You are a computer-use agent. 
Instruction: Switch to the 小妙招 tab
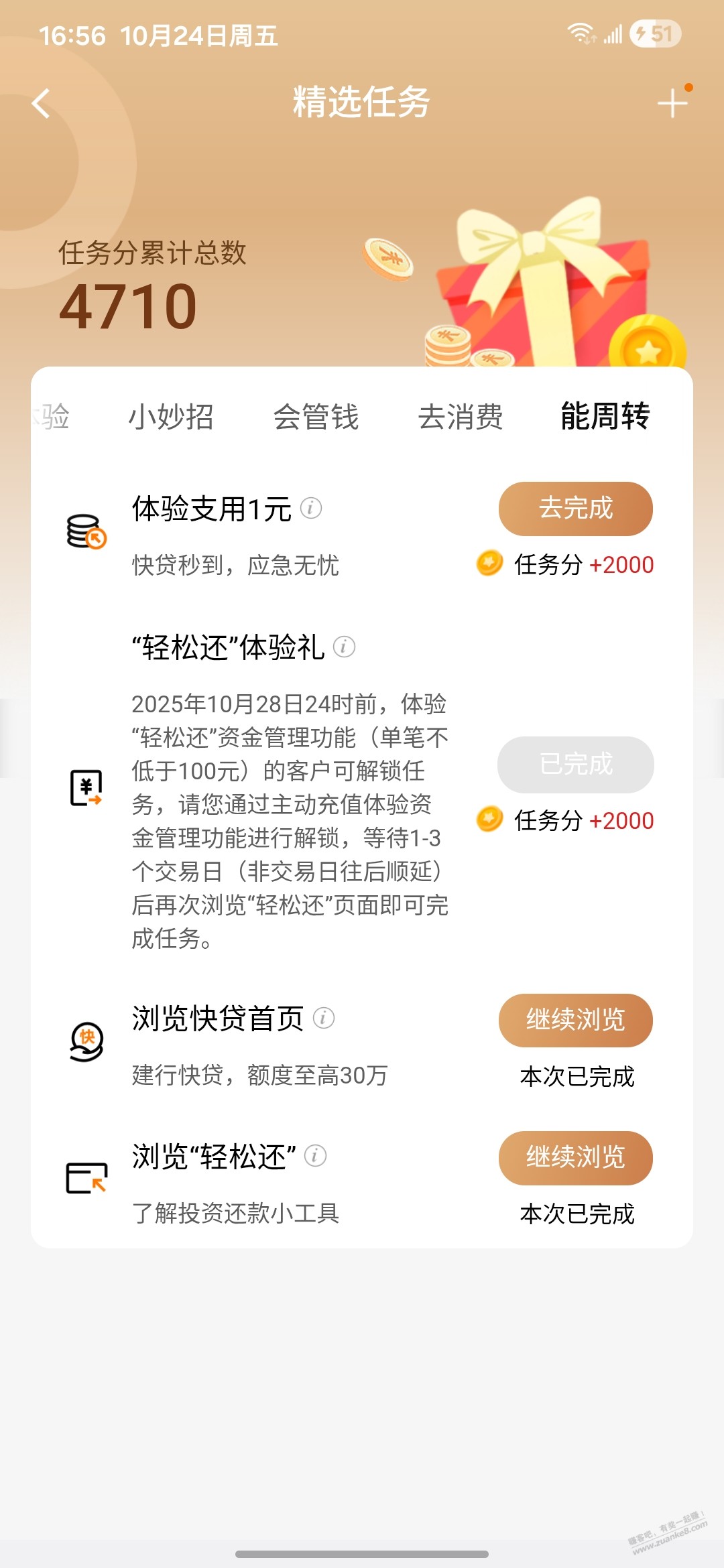click(171, 417)
